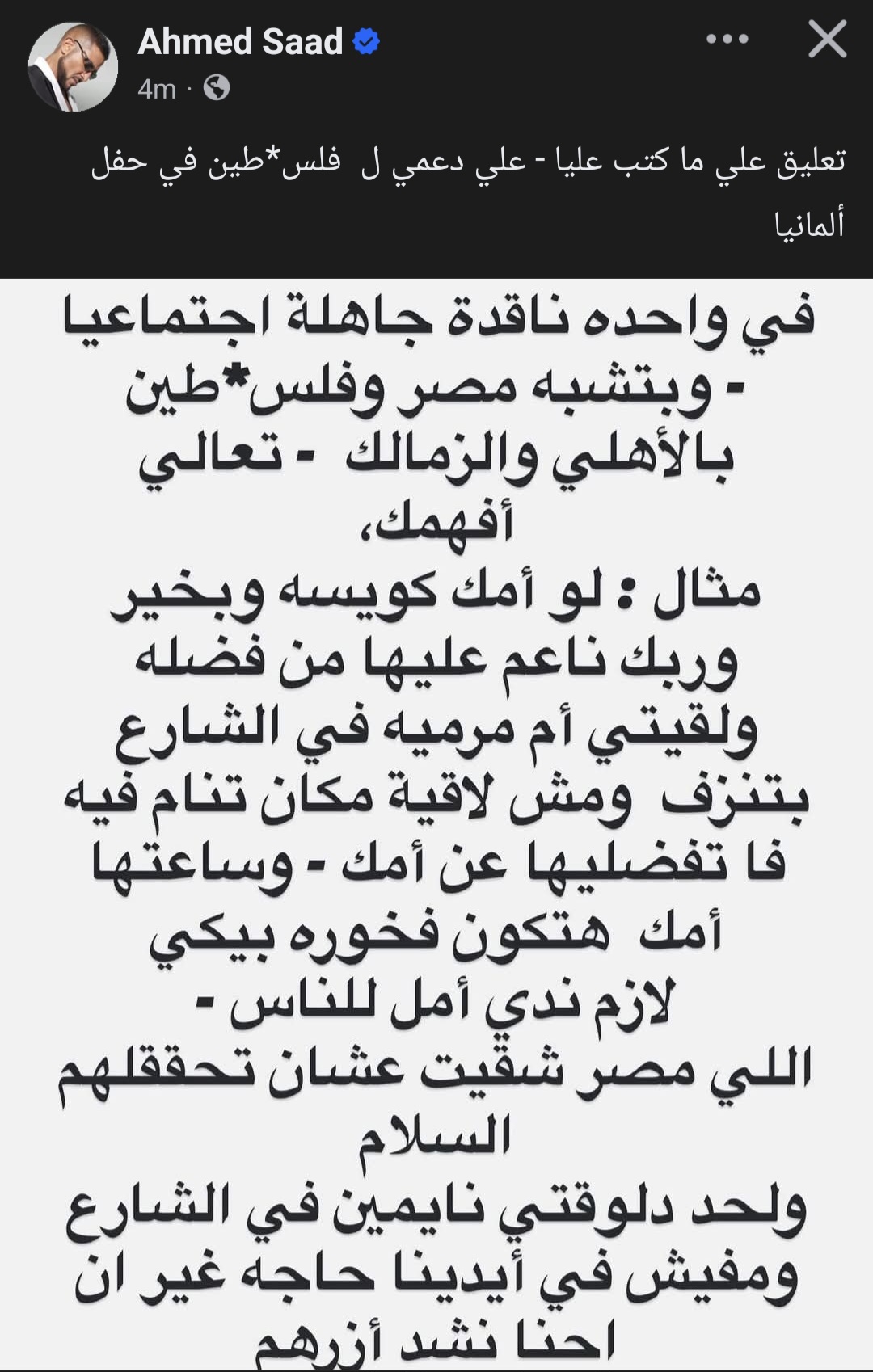Close the post with the X
Image resolution: width=873 pixels, height=1372 pixels.
coord(827,39)
